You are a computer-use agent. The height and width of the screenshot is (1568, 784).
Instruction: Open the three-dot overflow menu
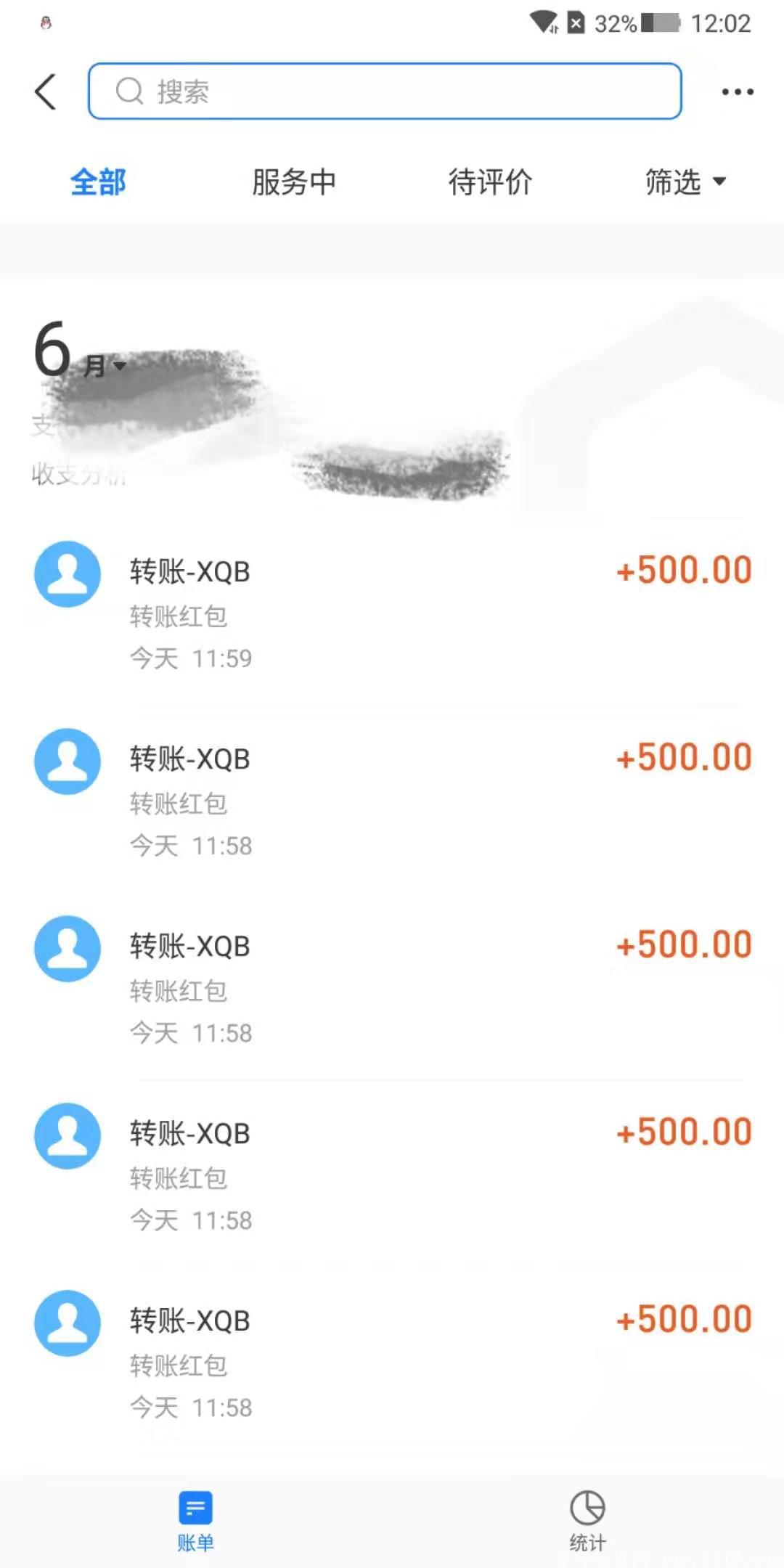tap(738, 92)
